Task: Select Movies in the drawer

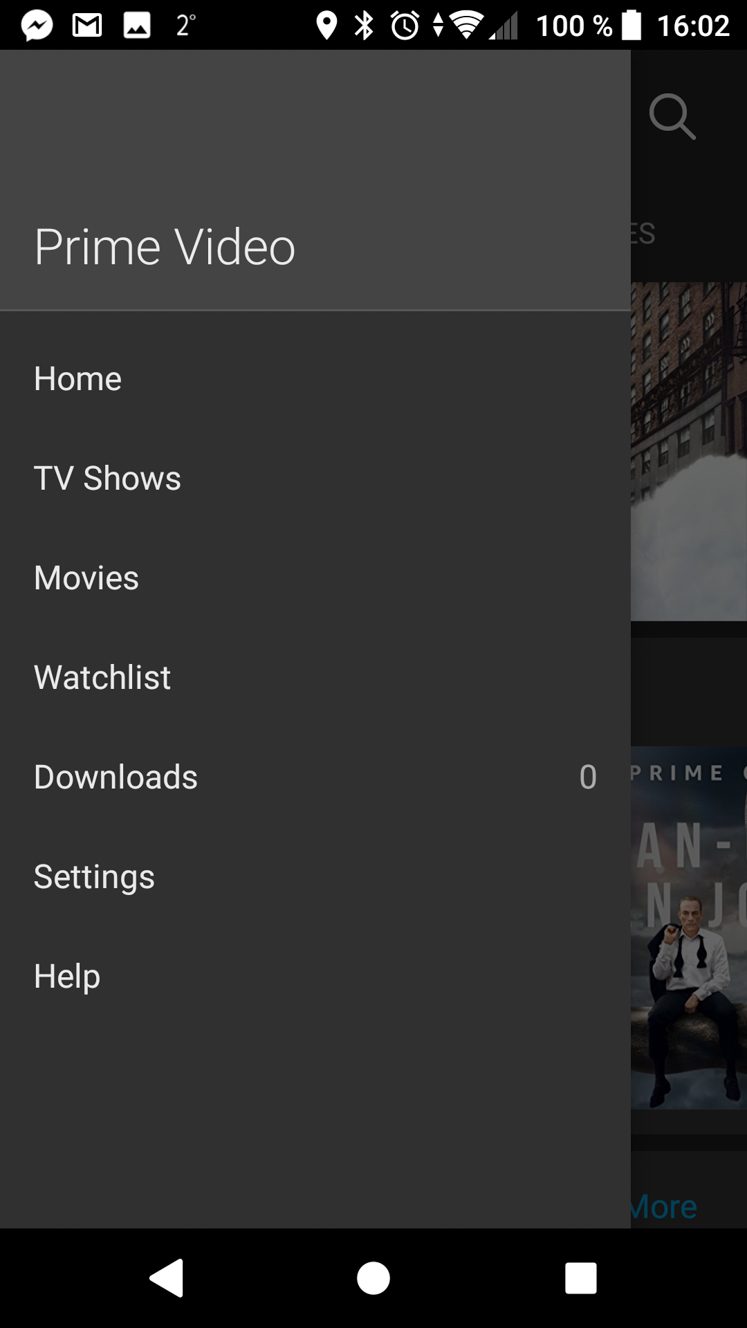Action: [x=315, y=577]
